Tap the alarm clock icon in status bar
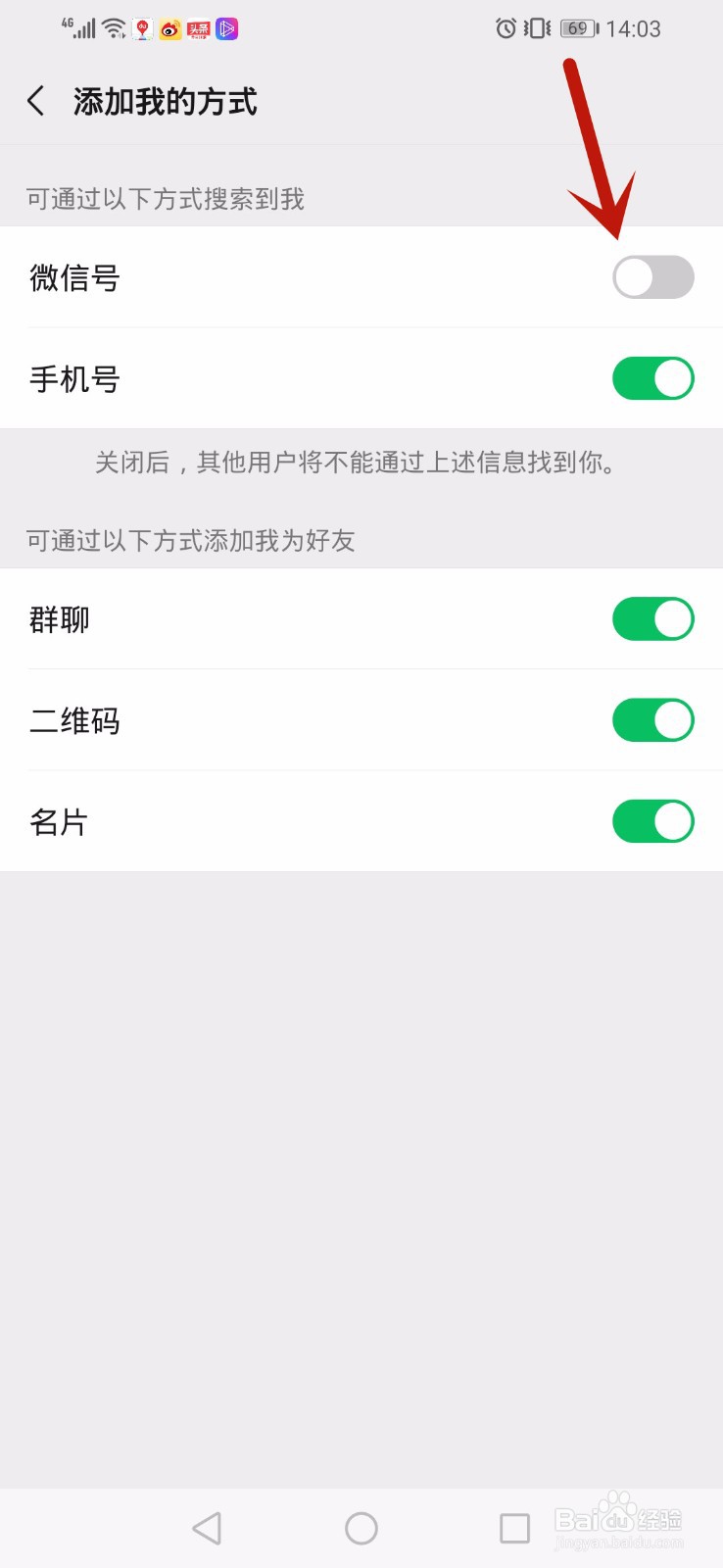The image size is (723, 1568). point(506,28)
